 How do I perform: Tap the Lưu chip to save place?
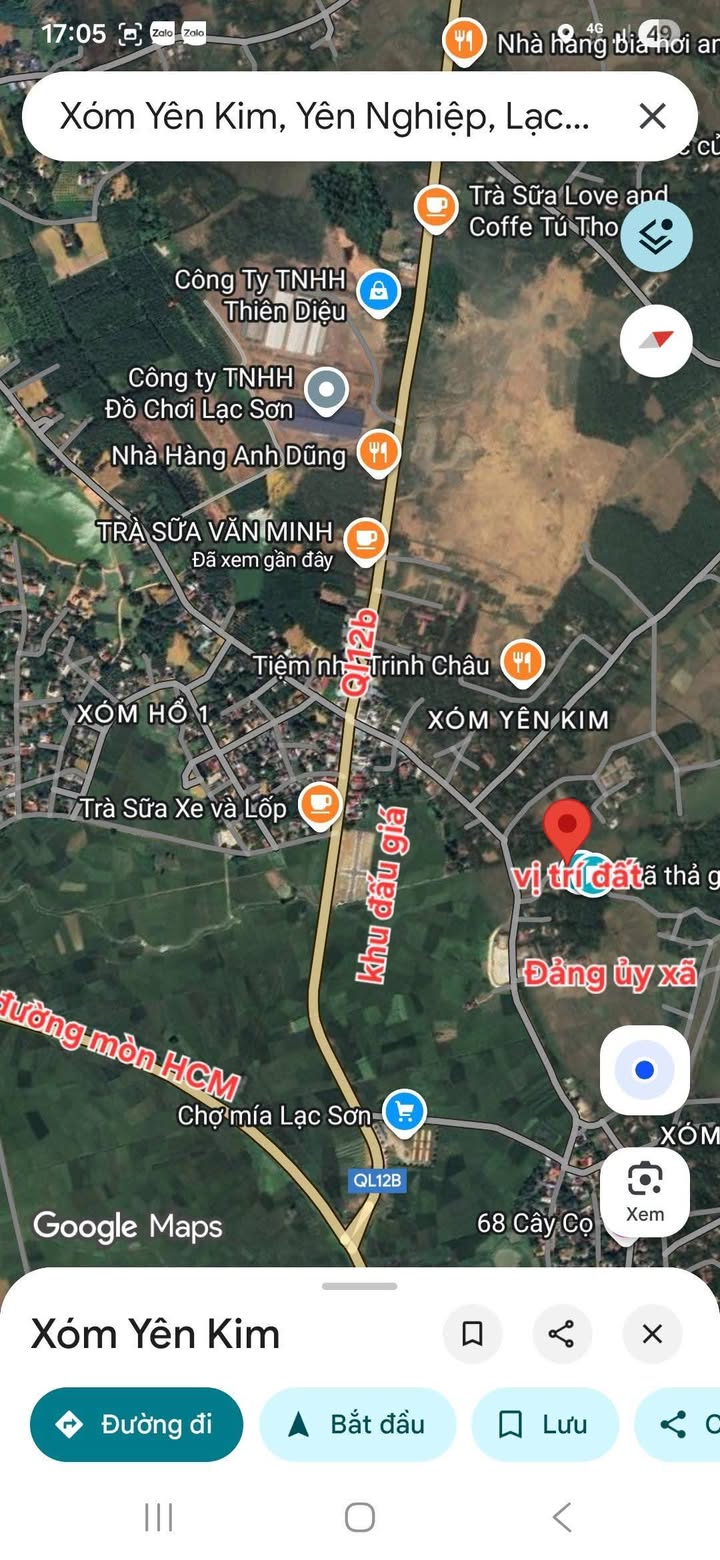(x=545, y=1424)
